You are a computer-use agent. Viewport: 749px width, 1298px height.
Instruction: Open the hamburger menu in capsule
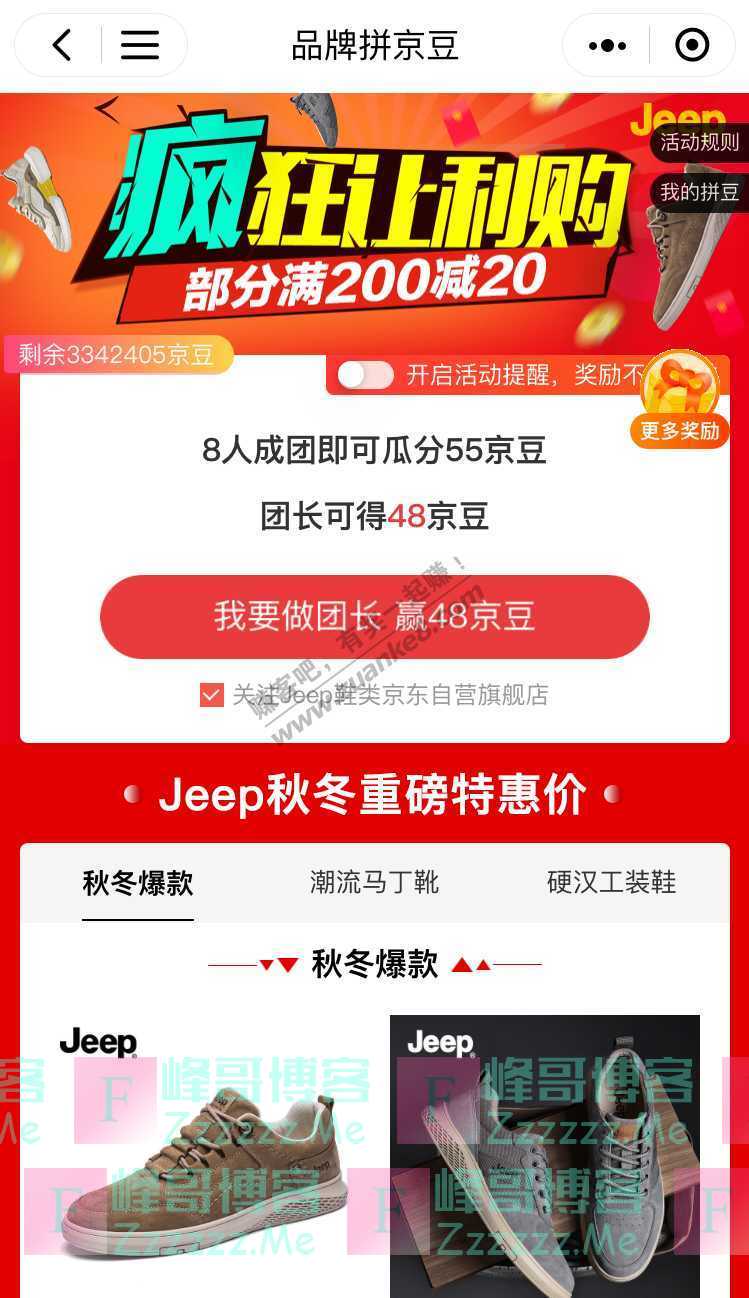click(x=140, y=45)
